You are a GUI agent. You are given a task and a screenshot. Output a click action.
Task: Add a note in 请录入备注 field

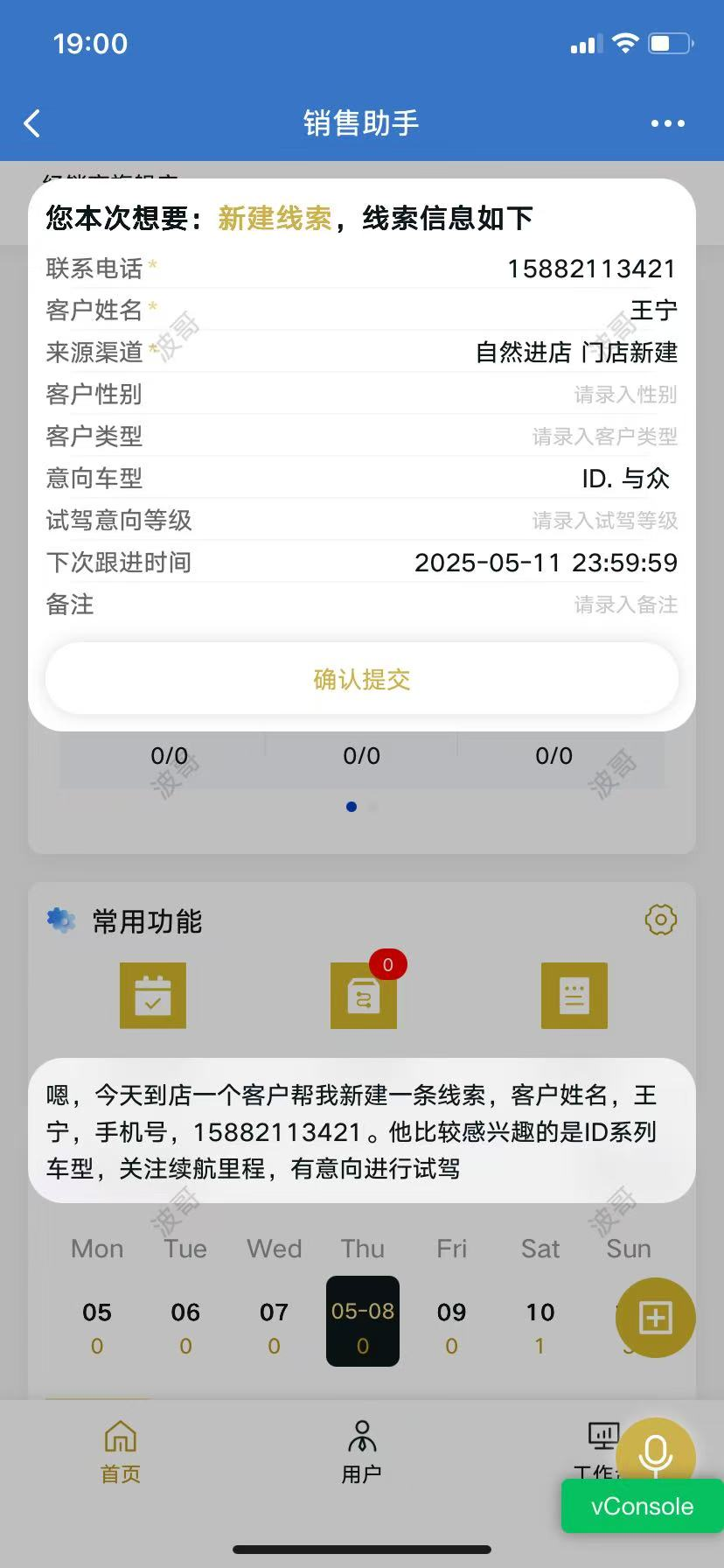[x=624, y=605]
